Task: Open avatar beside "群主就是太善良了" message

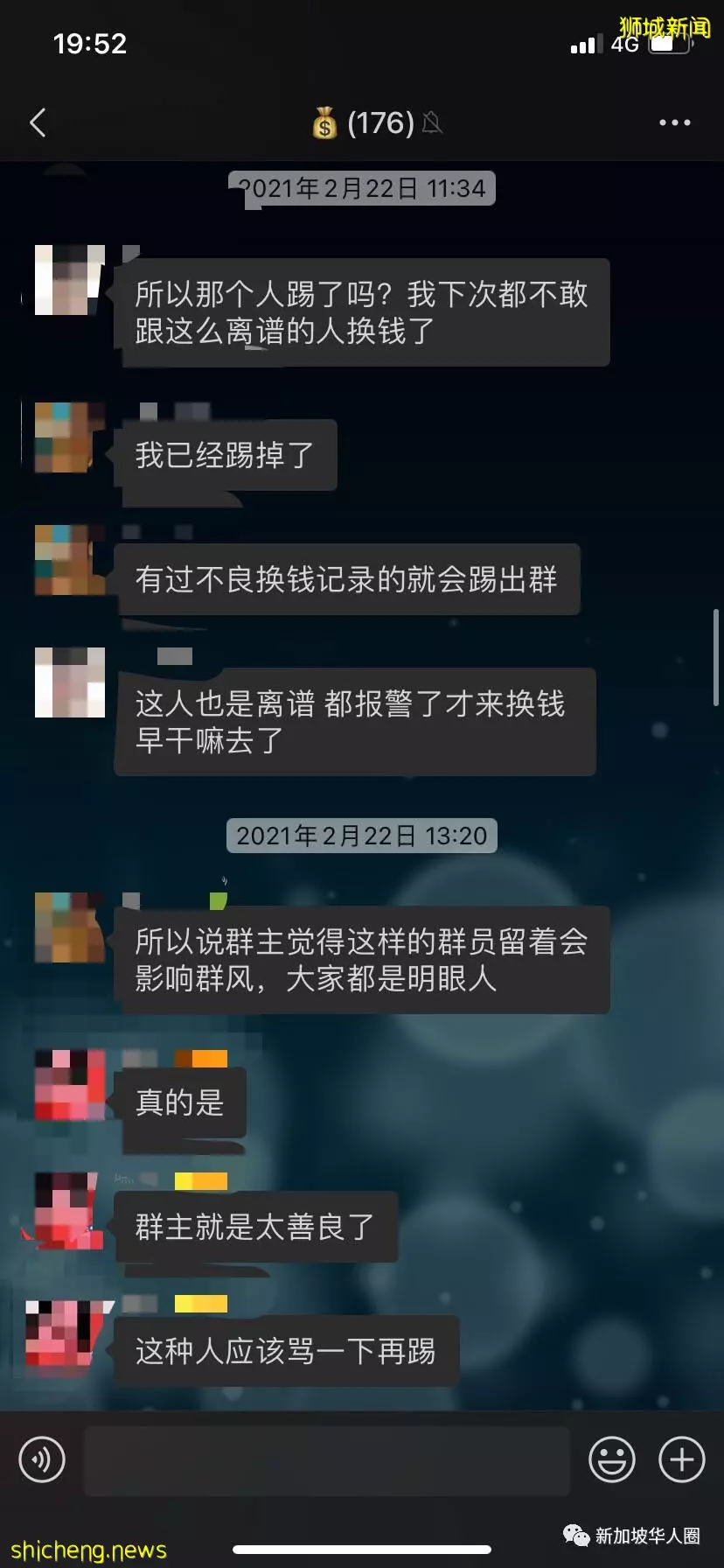Action: pyautogui.click(x=69, y=1209)
